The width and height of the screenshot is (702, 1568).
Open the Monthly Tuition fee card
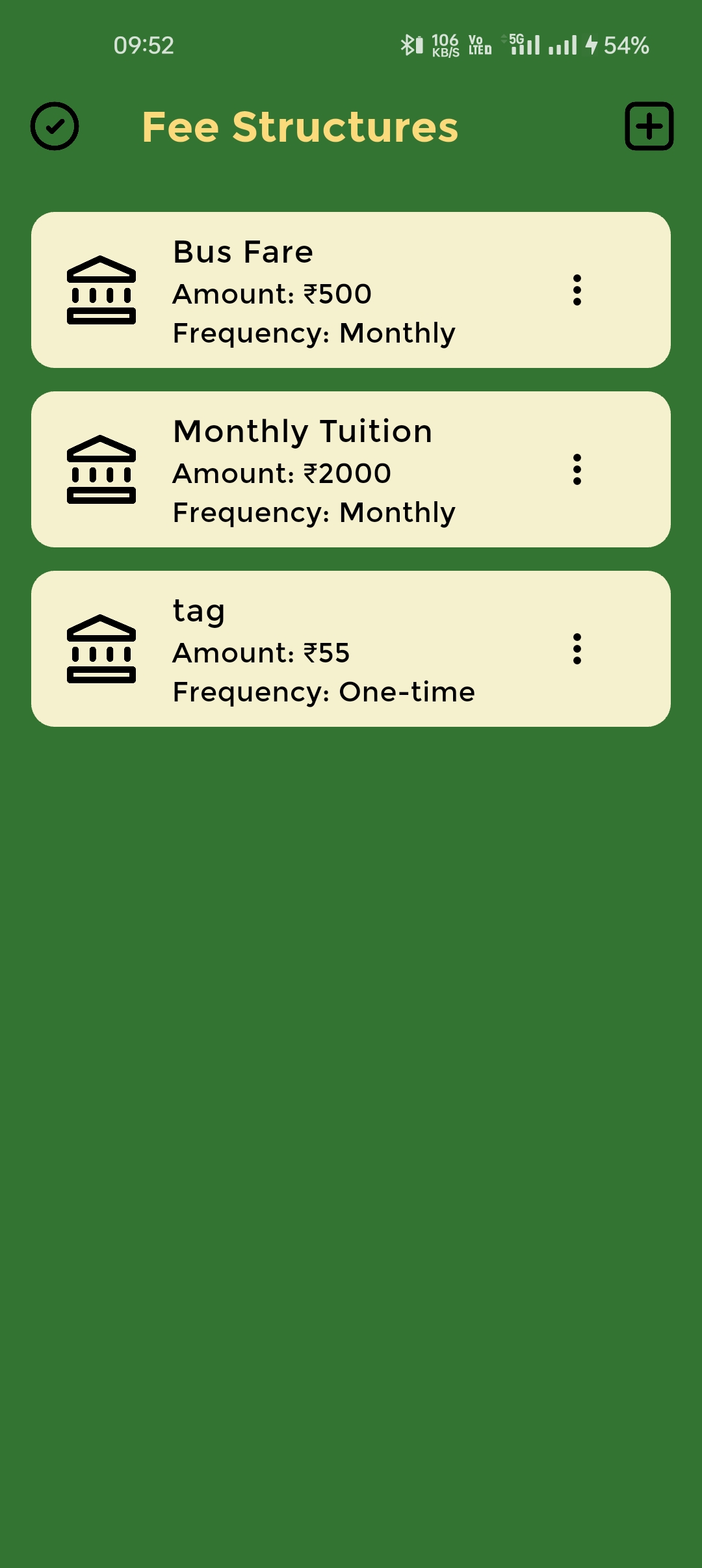312,469
